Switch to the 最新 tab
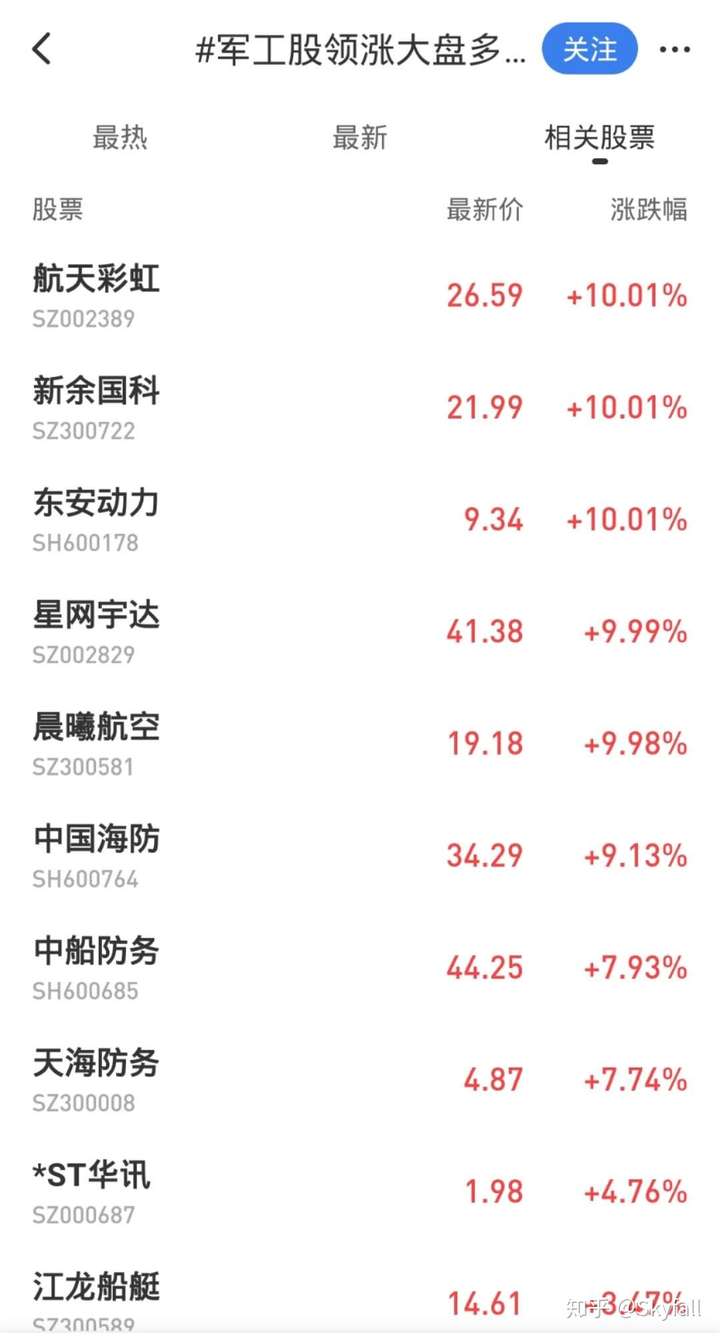Screen dimensions: 720x1341 (x=360, y=138)
